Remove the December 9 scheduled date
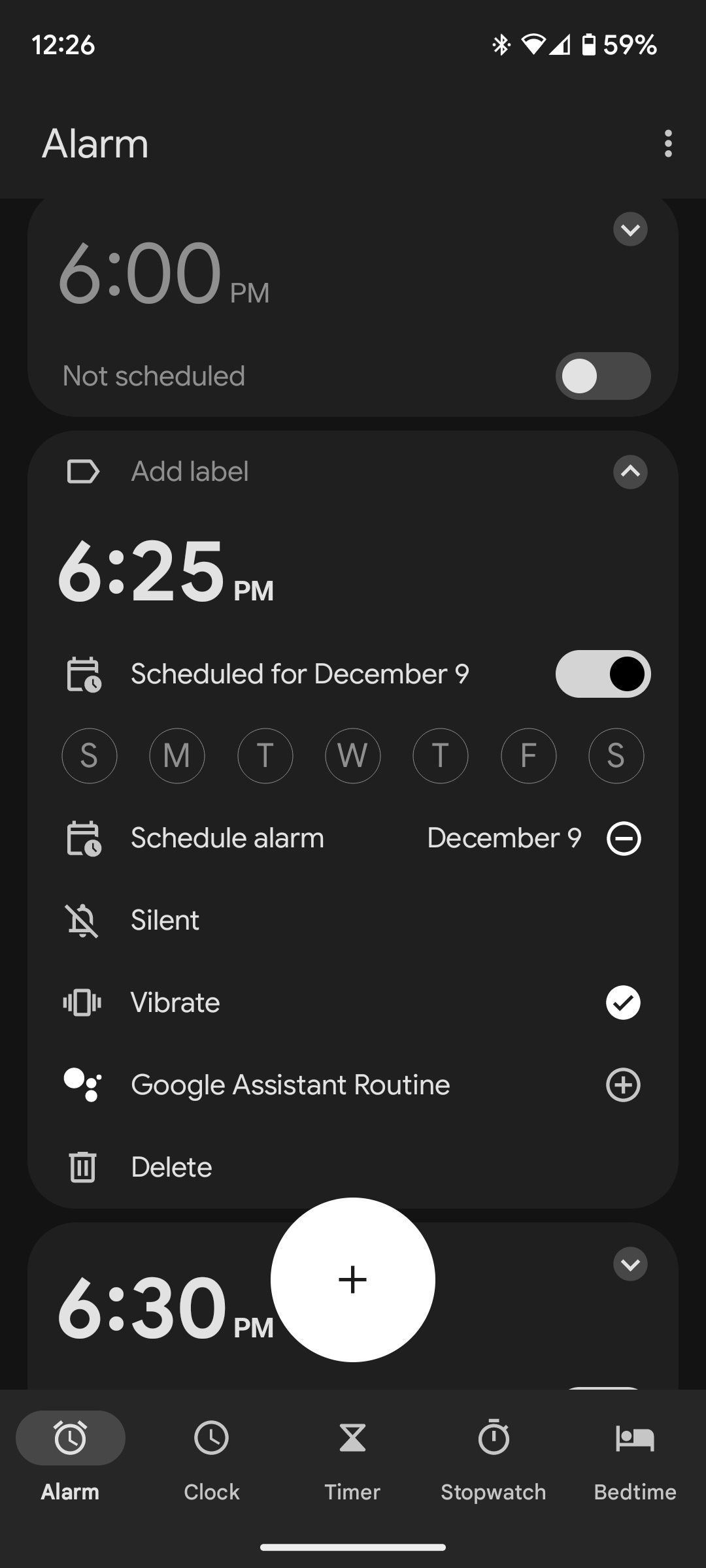 (623, 838)
